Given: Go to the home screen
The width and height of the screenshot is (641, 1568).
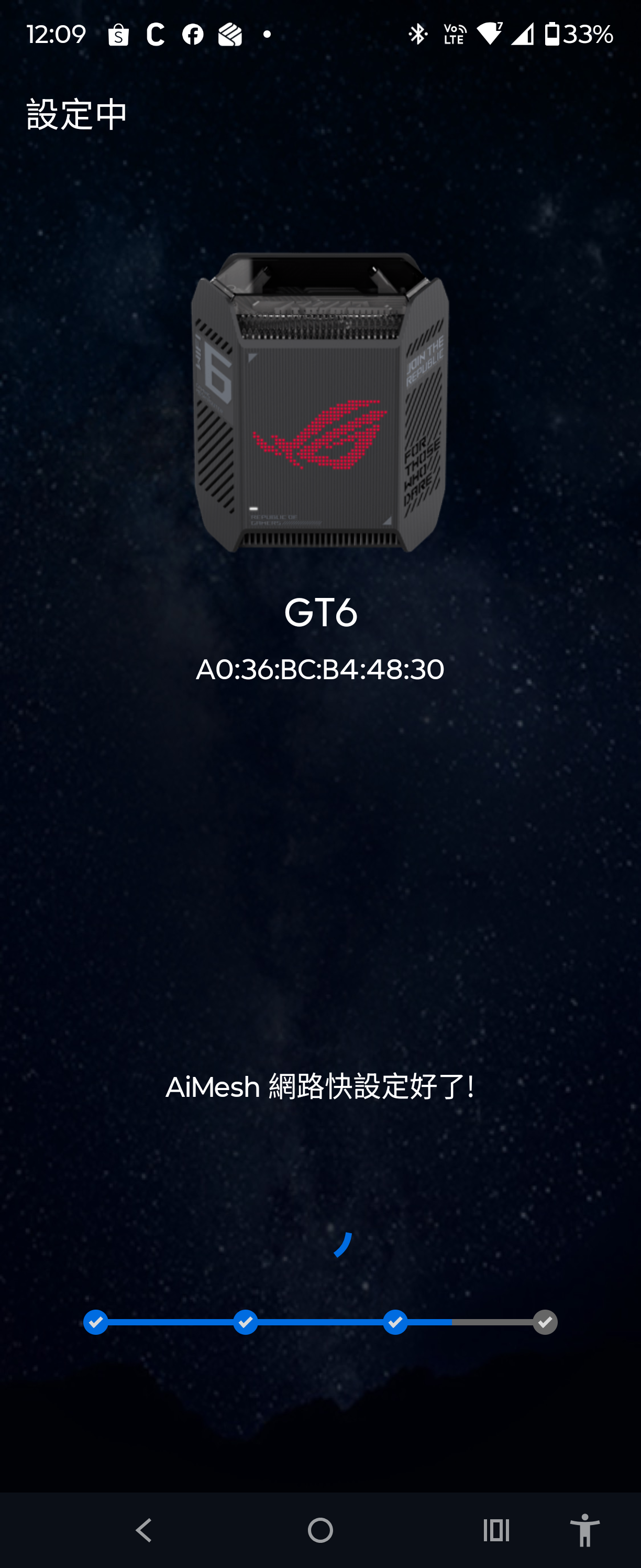Looking at the screenshot, I should click(x=320, y=1530).
